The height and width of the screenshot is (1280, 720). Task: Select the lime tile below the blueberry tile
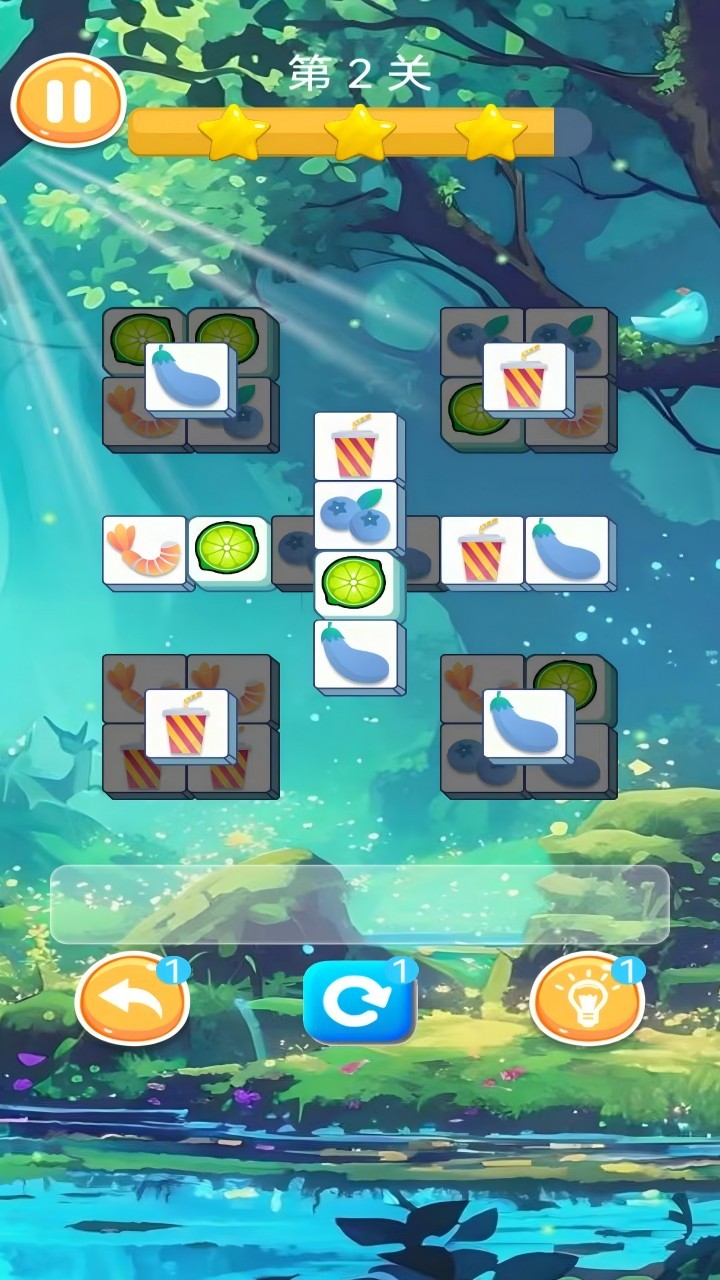(358, 585)
